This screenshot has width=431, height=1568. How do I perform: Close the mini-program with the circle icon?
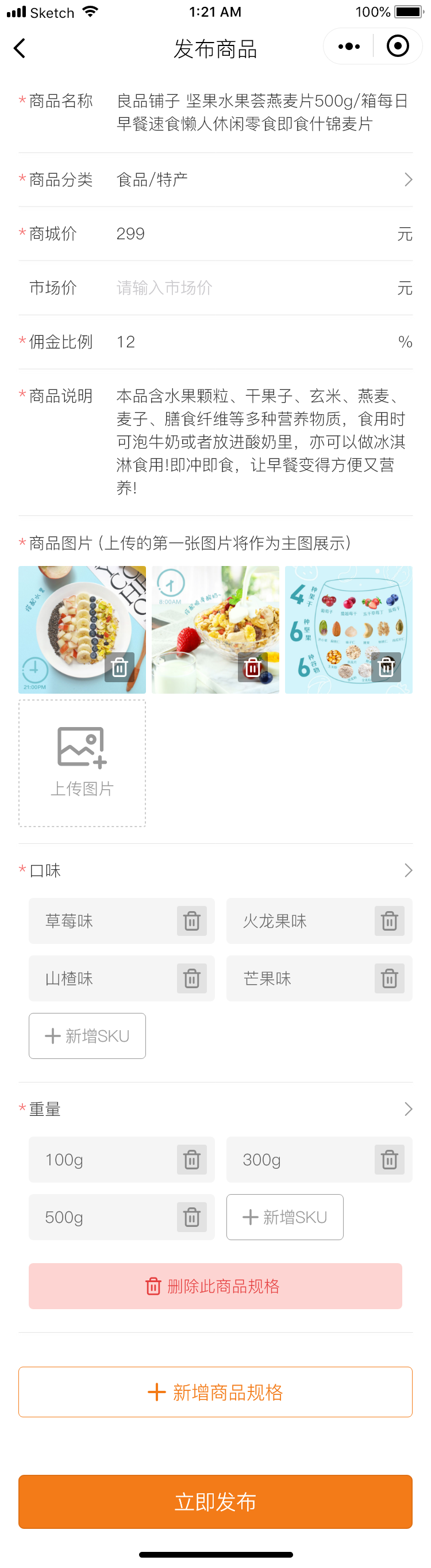[398, 46]
